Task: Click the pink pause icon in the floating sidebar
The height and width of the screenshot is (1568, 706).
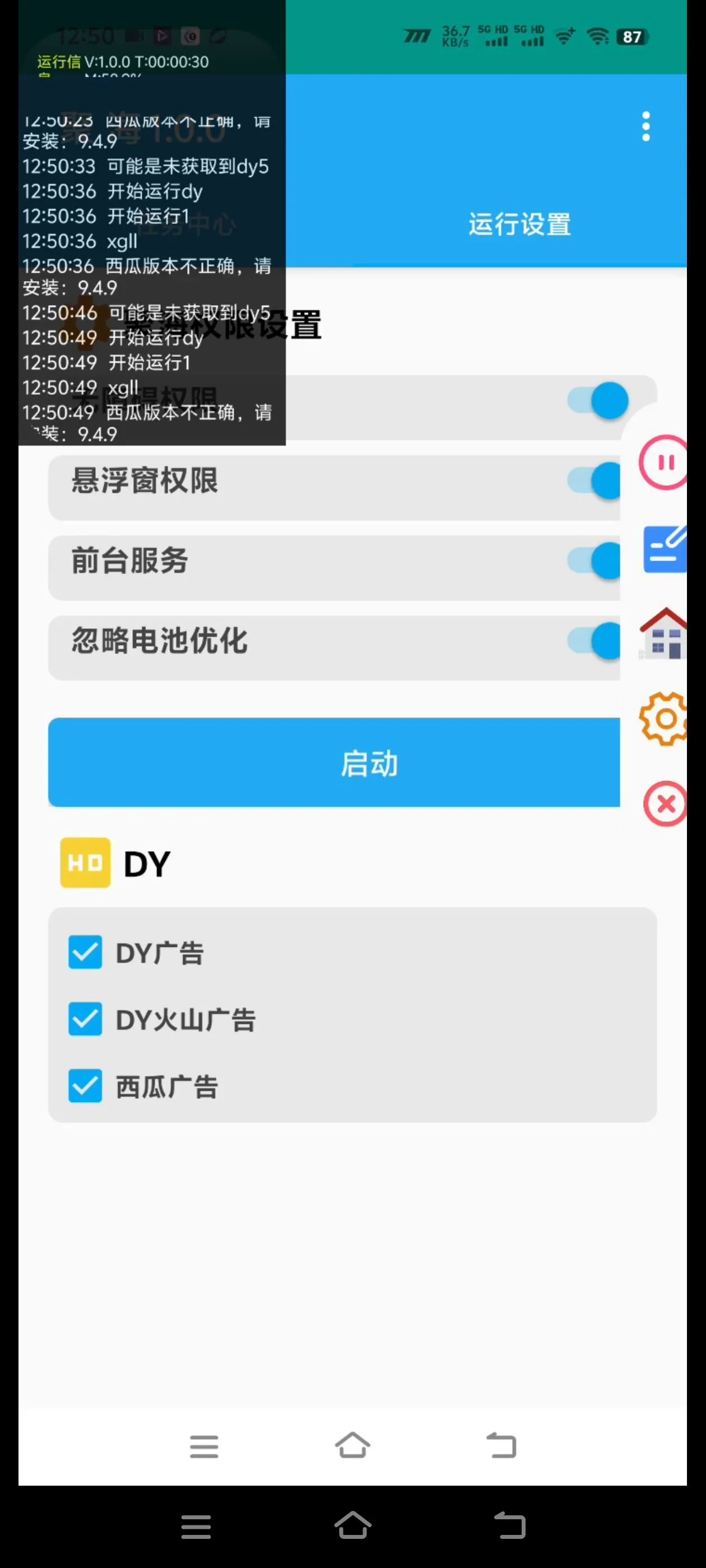Action: (664, 463)
